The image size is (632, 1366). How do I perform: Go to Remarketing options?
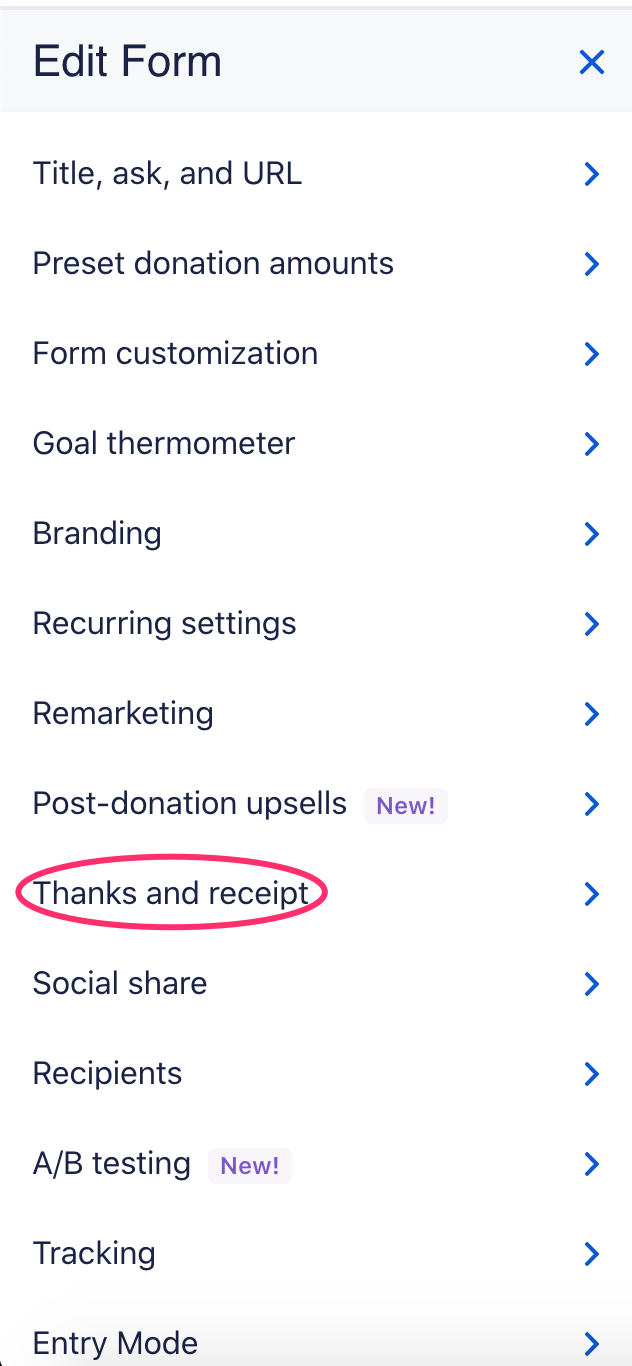coord(123,714)
